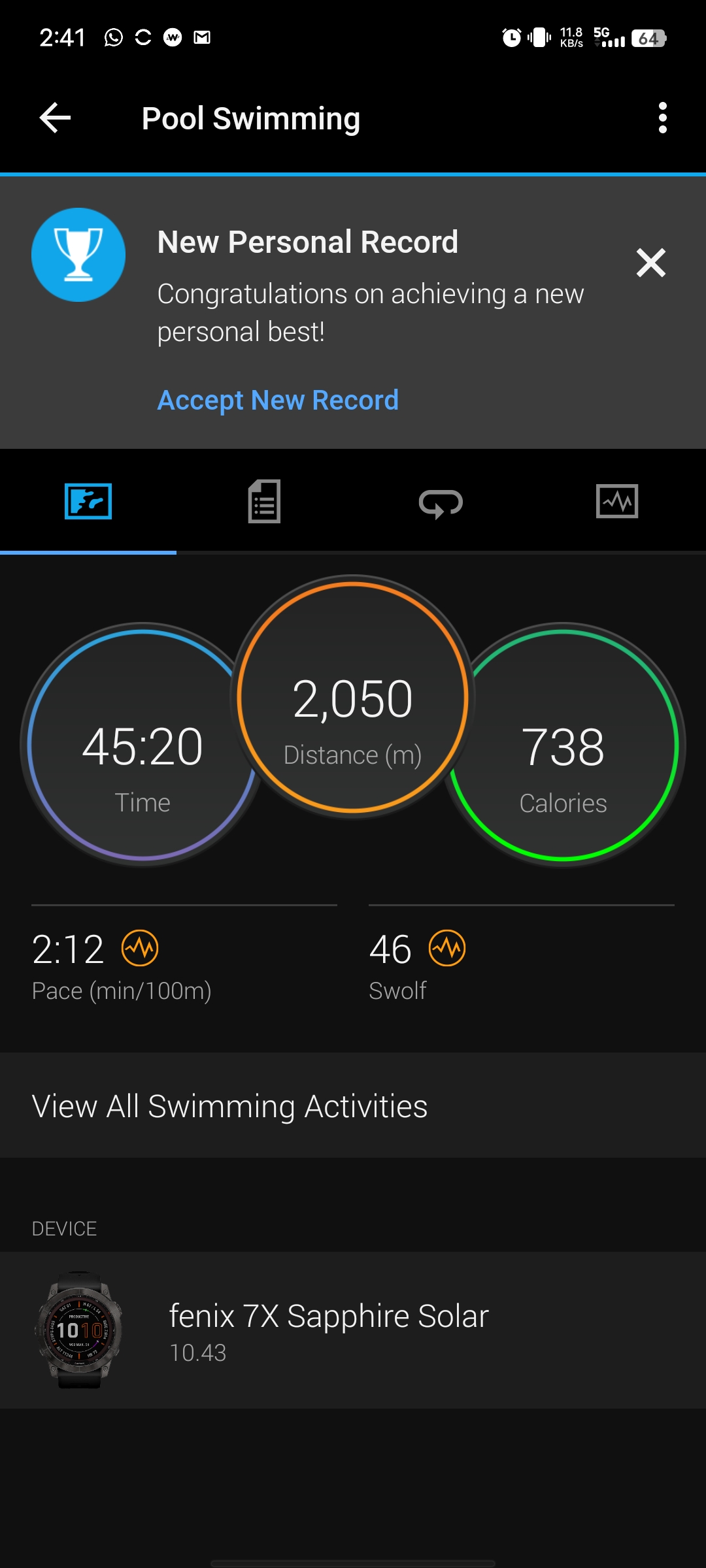The height and width of the screenshot is (1568, 706).
Task: Open the fenix 7X Sapphire Solar device
Action: (x=353, y=1330)
